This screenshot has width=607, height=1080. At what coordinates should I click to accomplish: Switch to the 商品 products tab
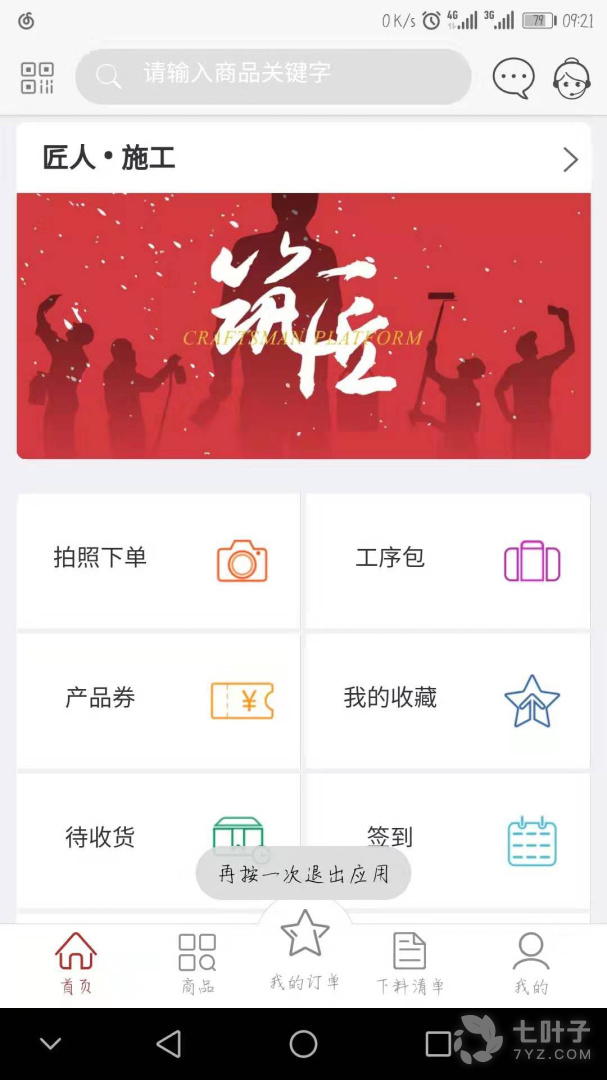click(x=197, y=963)
